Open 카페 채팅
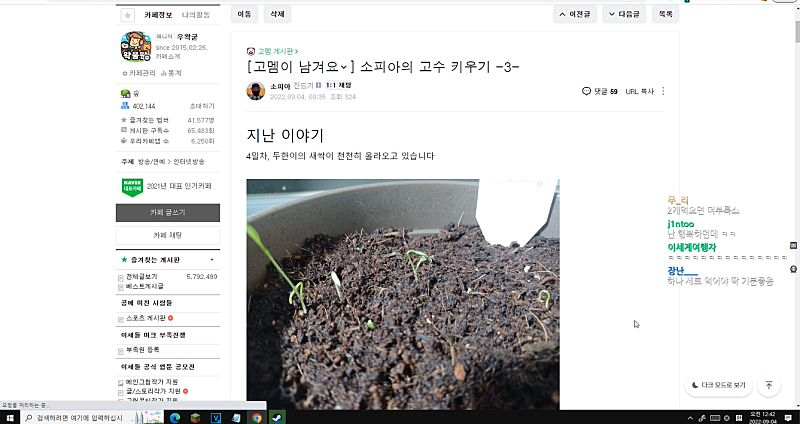This screenshot has height=424, width=800. pyautogui.click(x=167, y=235)
